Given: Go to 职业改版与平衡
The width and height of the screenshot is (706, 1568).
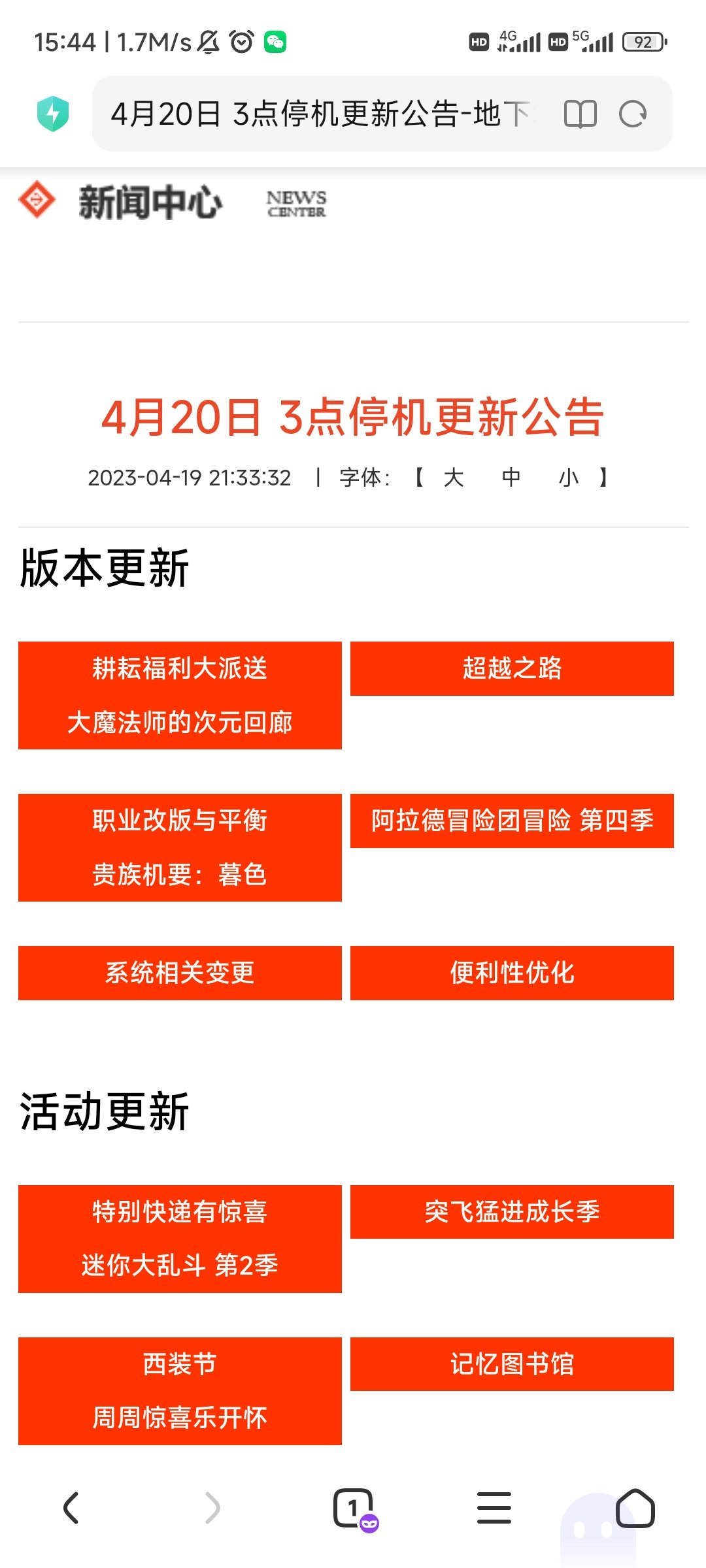Looking at the screenshot, I should tap(180, 821).
